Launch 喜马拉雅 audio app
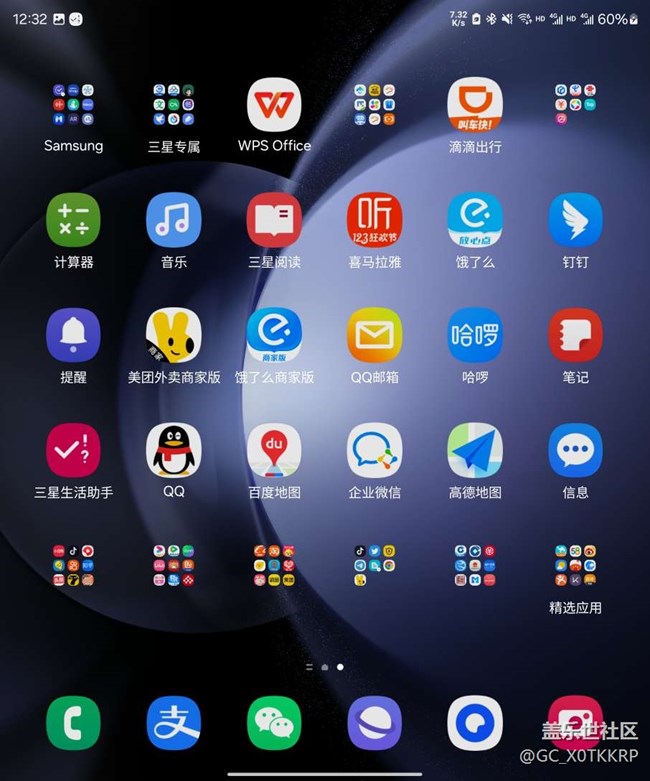 click(375, 221)
